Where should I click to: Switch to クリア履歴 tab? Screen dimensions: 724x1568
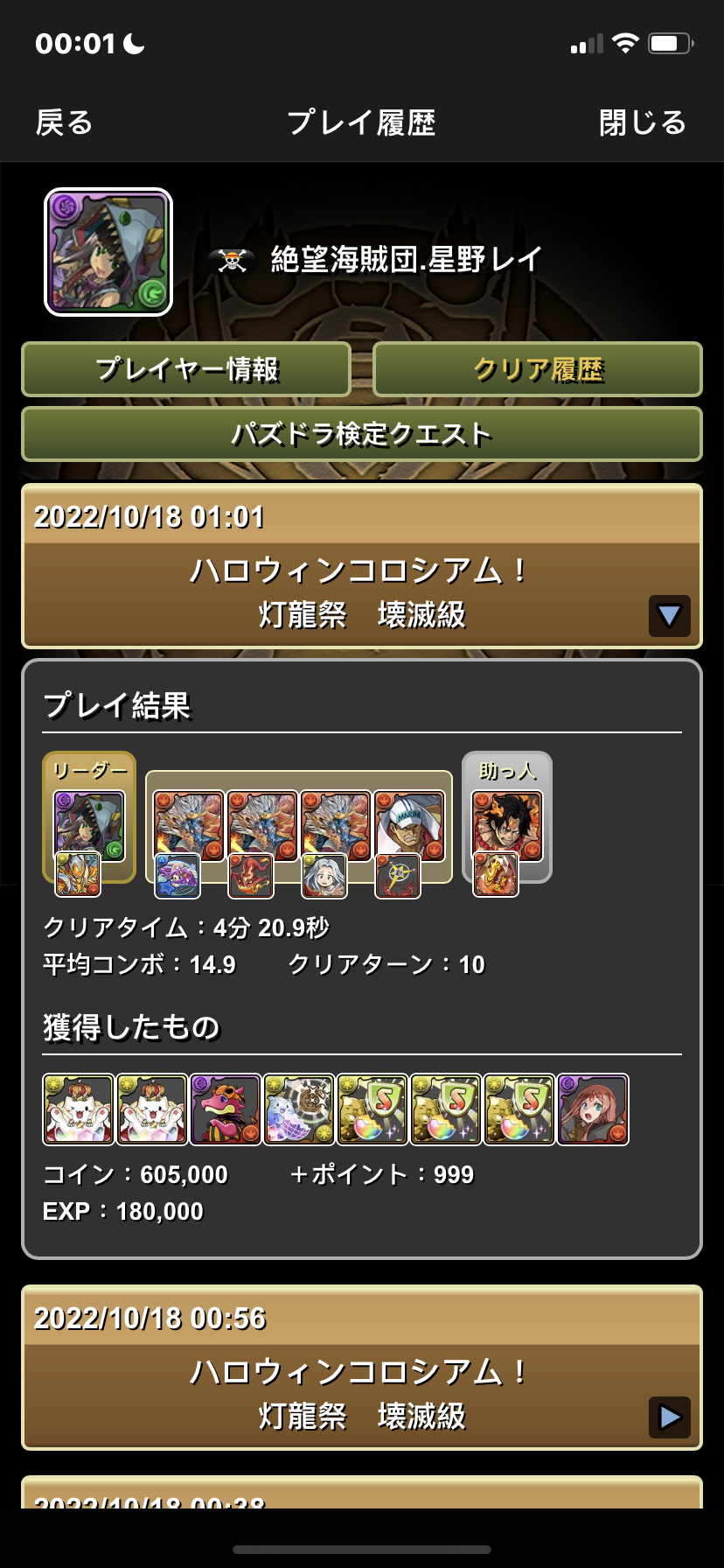click(x=538, y=369)
